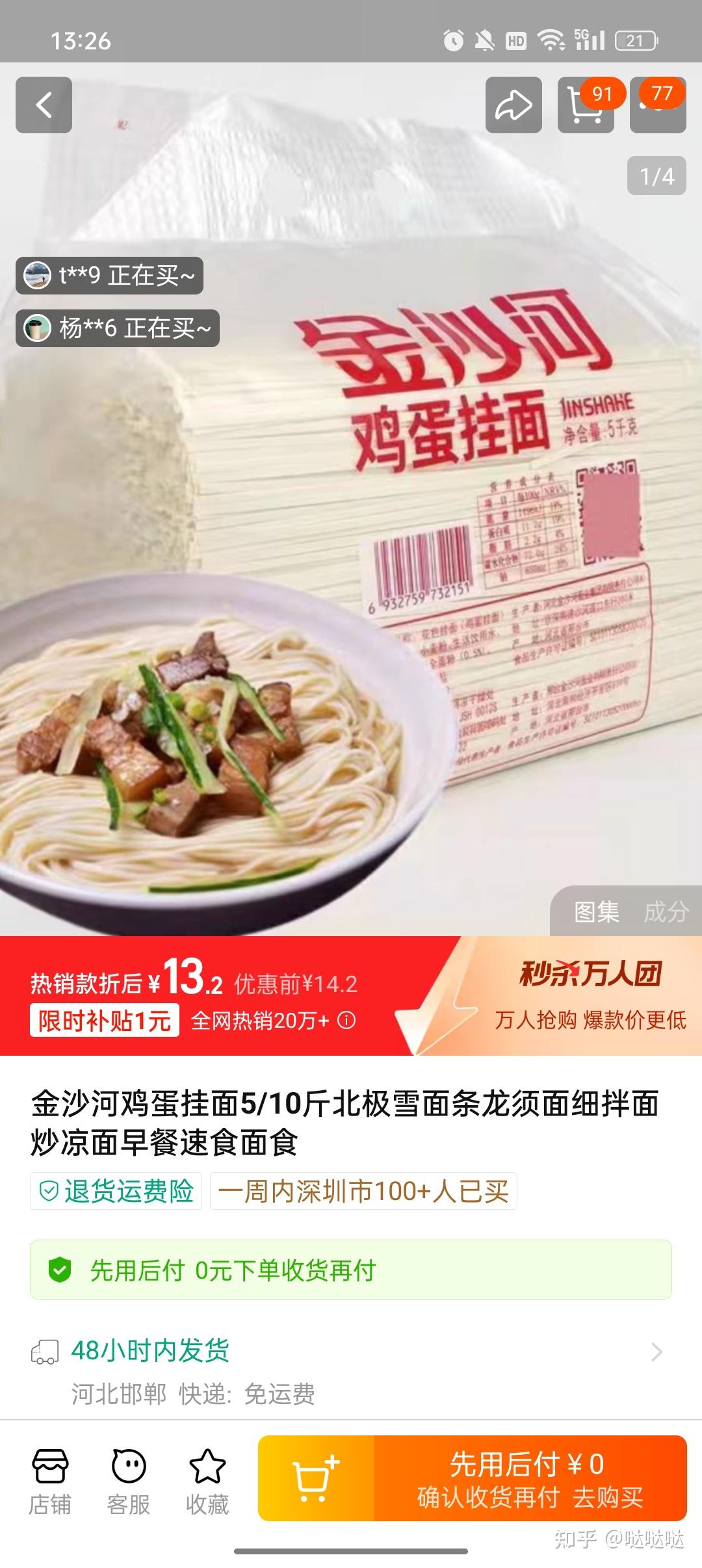Select the 图集 image tab
The width and height of the screenshot is (702, 1568).
click(596, 911)
